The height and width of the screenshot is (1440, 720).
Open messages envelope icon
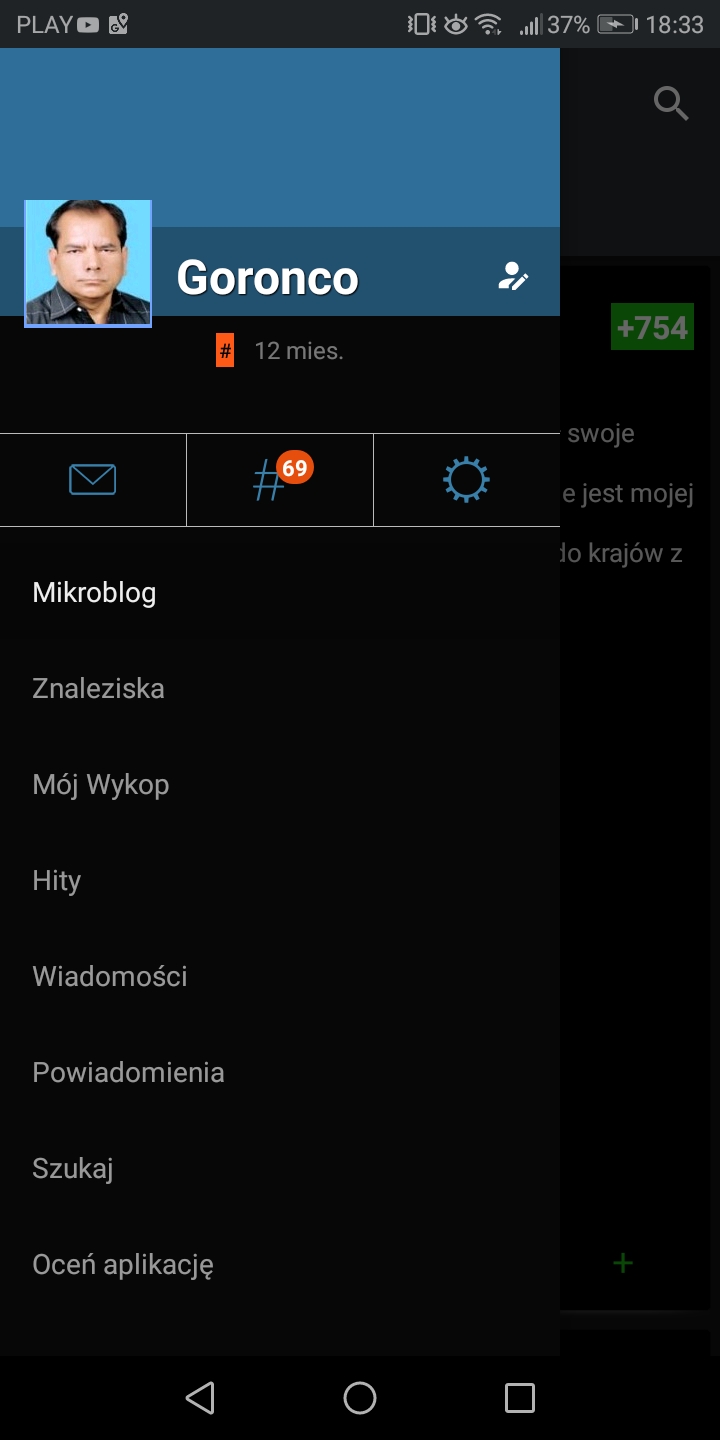click(x=93, y=480)
